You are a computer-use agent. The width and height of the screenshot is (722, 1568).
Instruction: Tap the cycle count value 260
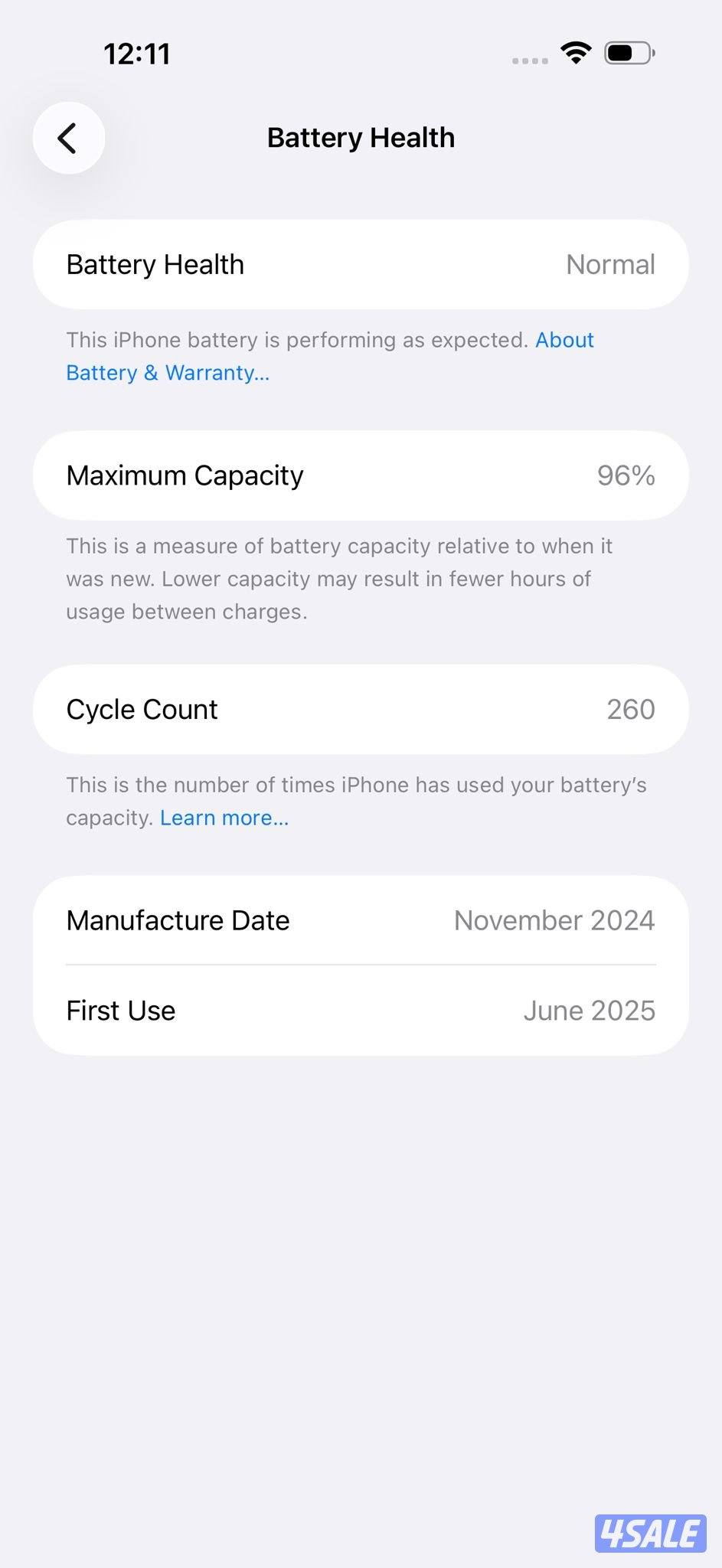point(629,709)
